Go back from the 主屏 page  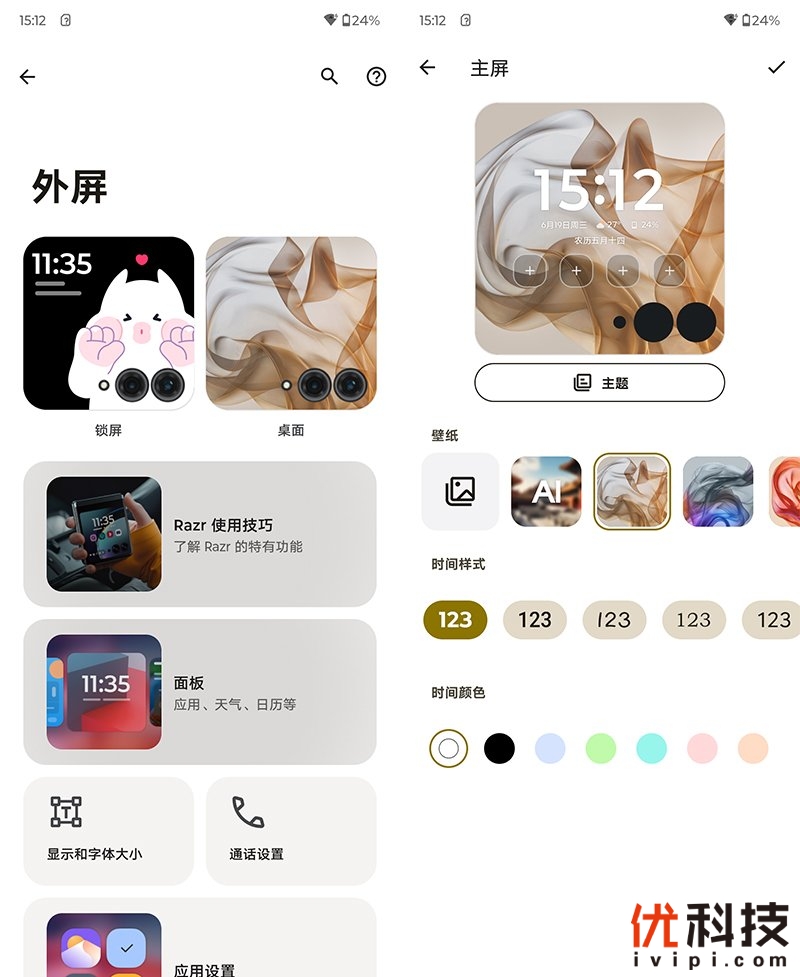[427, 67]
